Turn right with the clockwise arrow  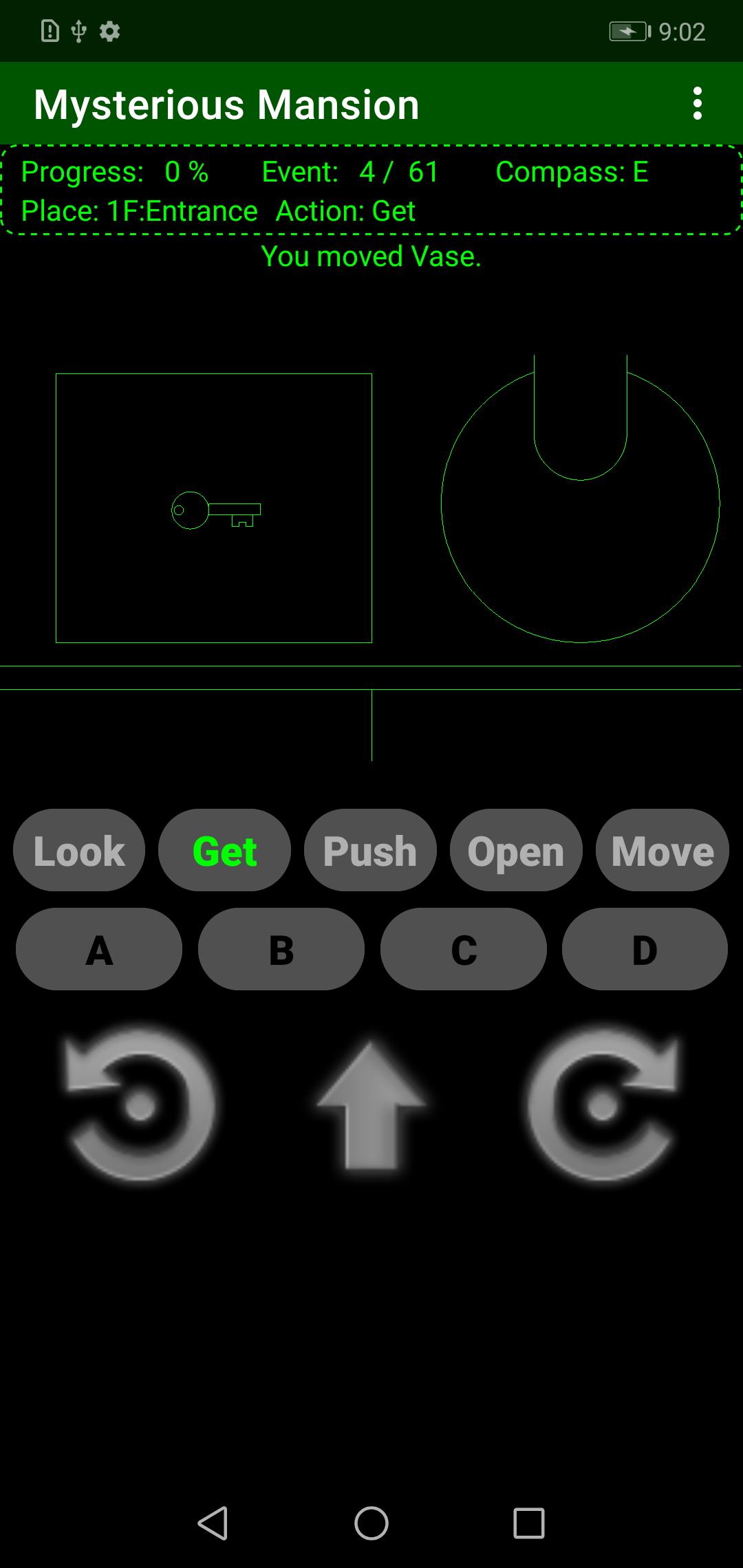[603, 1104]
